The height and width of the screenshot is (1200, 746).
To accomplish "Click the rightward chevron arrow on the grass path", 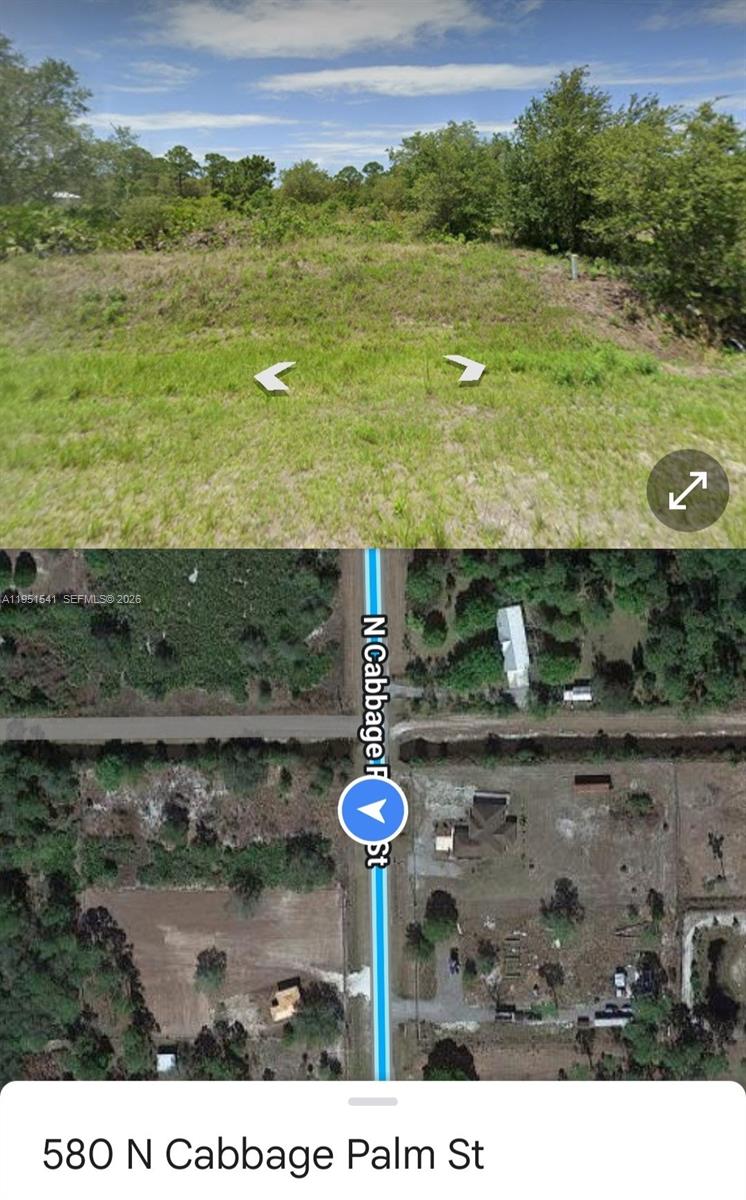I will click(x=465, y=370).
